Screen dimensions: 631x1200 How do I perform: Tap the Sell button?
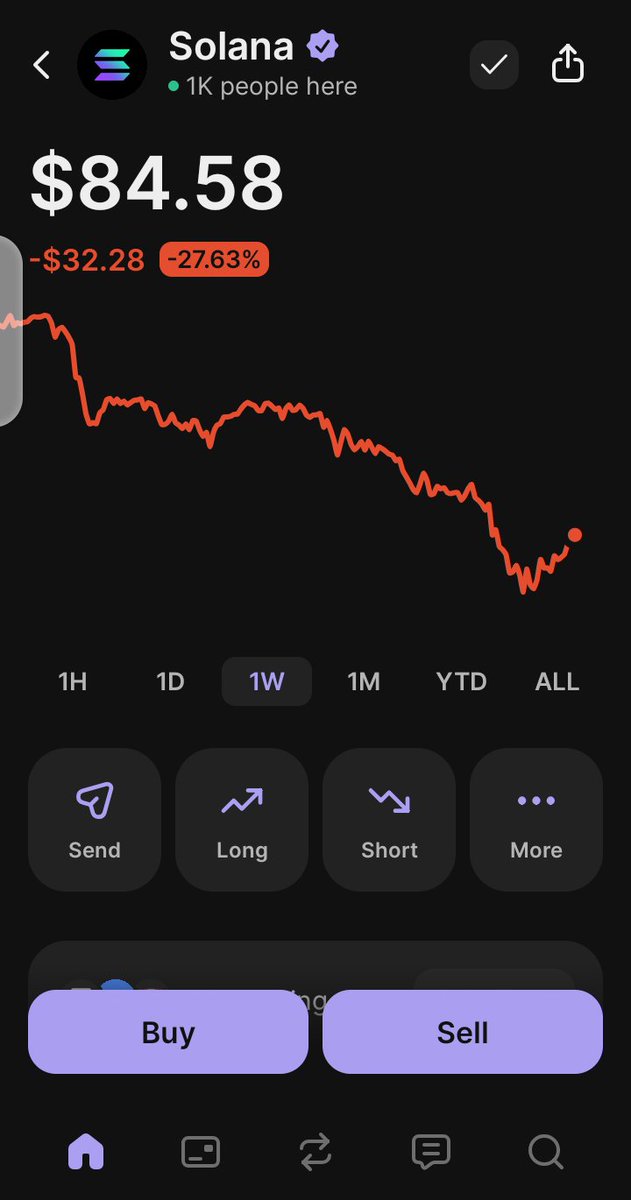pyautogui.click(x=463, y=1032)
